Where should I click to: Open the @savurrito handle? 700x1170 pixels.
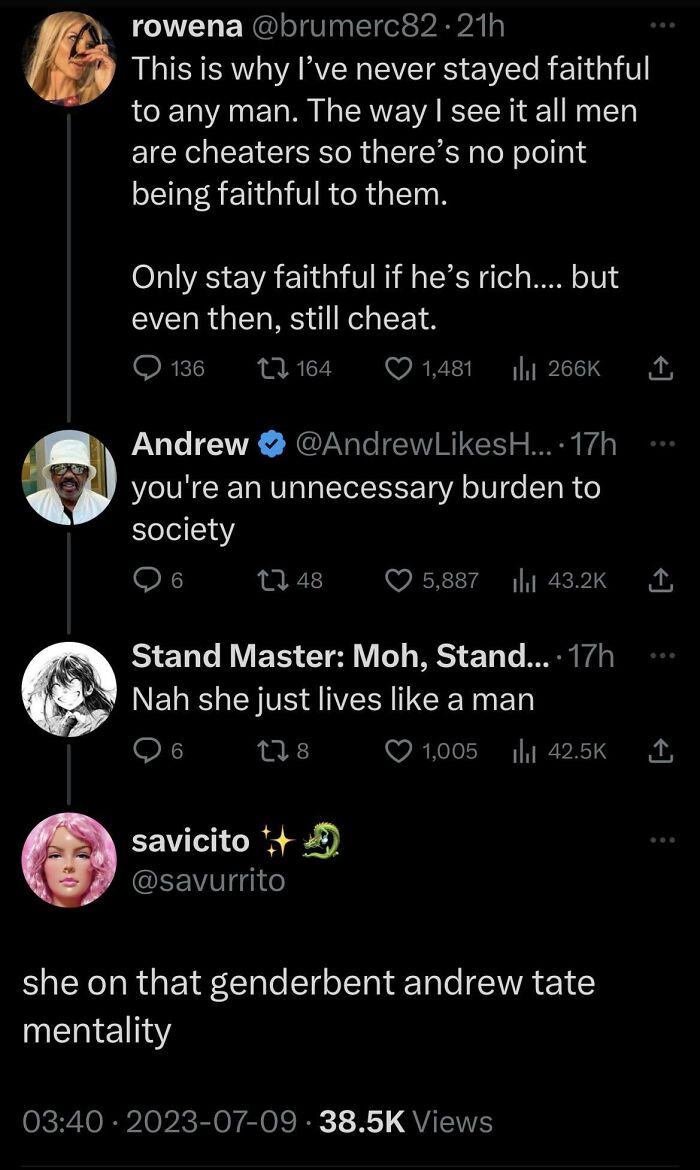click(208, 880)
